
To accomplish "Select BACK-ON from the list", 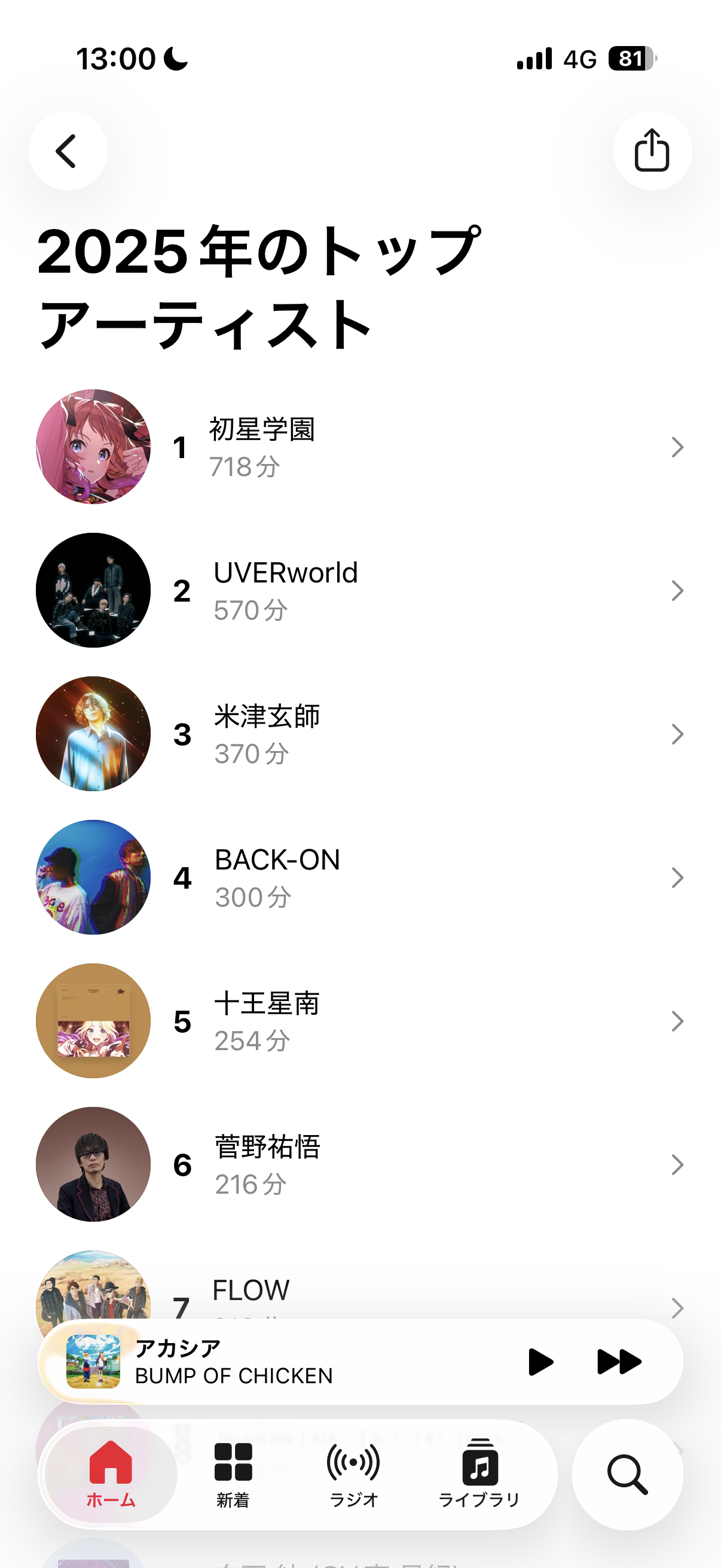I will [x=359, y=878].
